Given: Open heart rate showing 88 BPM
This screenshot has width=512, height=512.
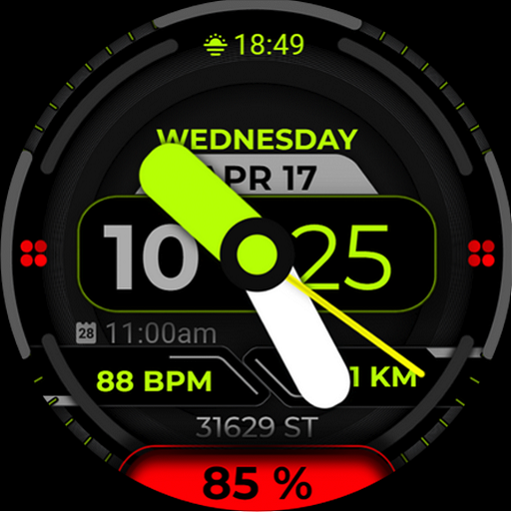Looking at the screenshot, I should pyautogui.click(x=154, y=381).
